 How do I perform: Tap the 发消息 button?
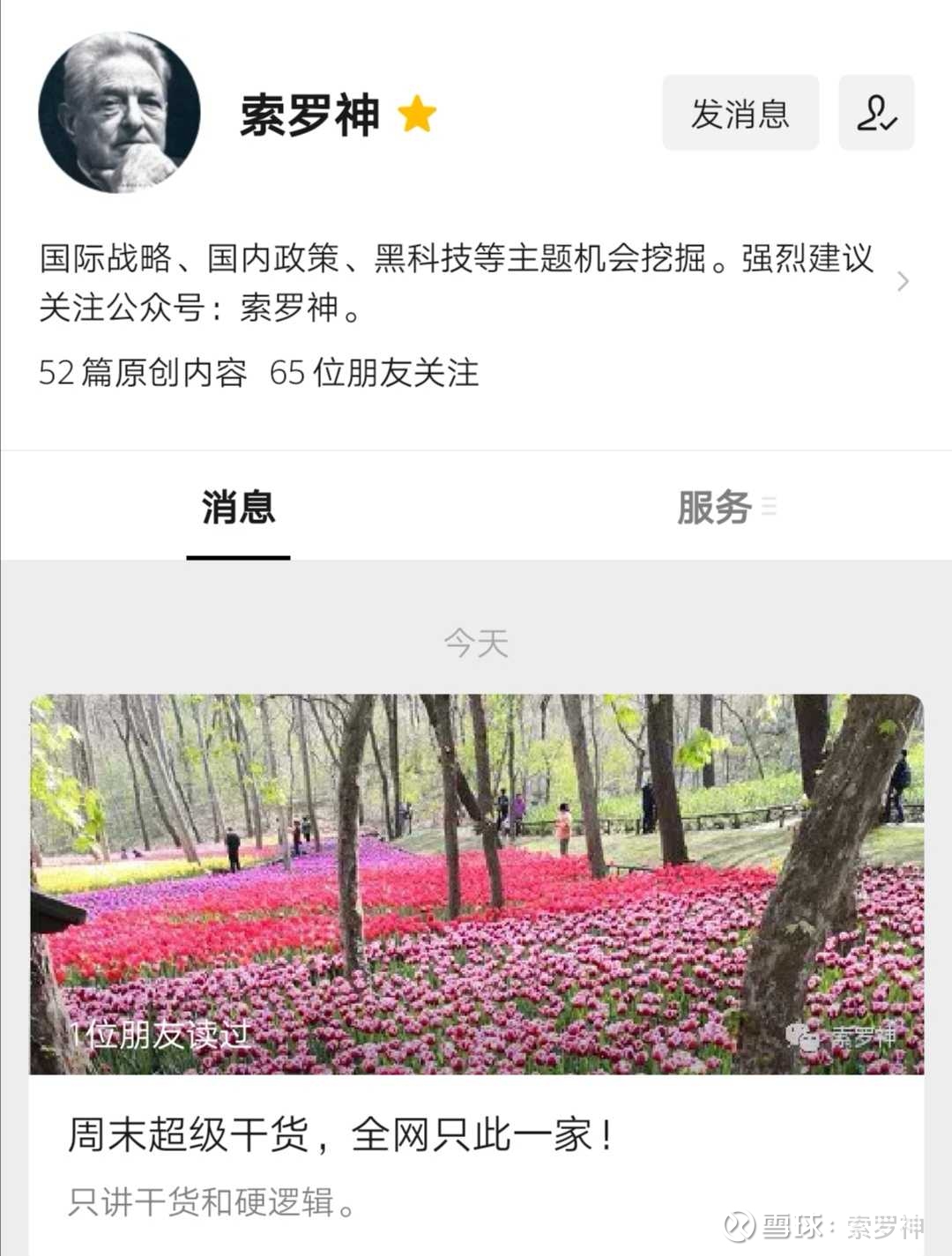coord(740,113)
